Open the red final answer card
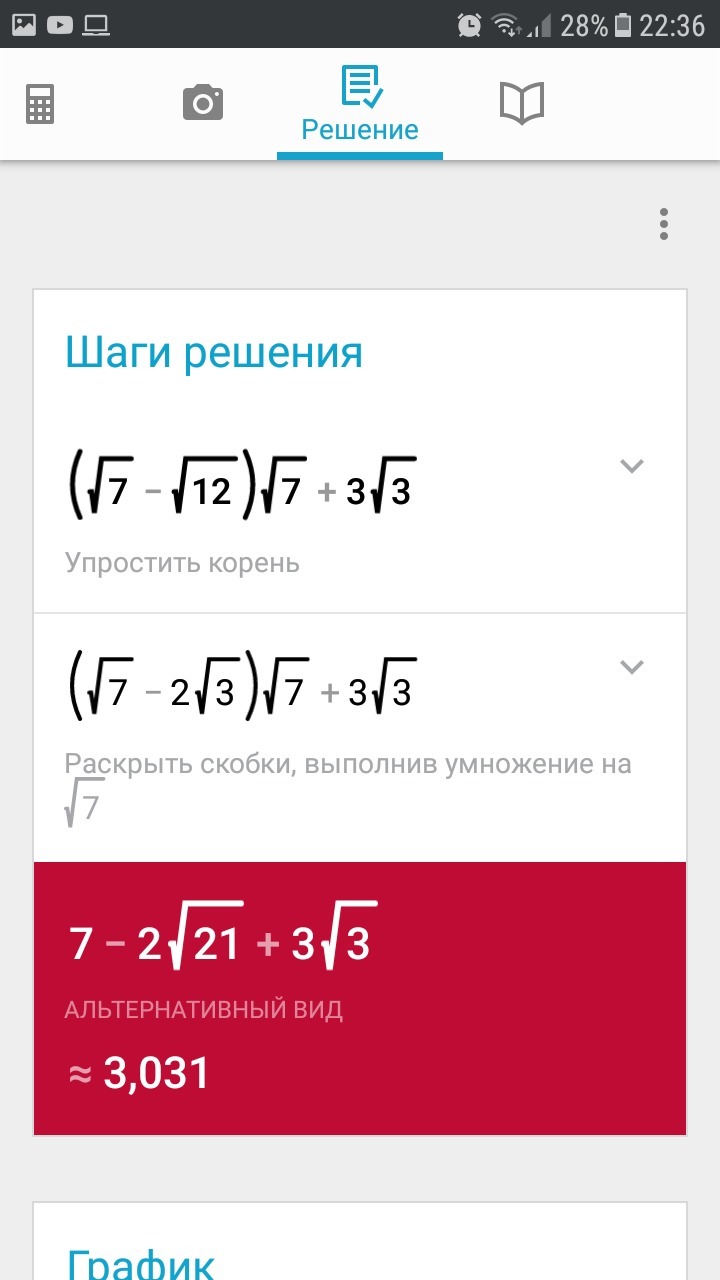 coord(360,999)
